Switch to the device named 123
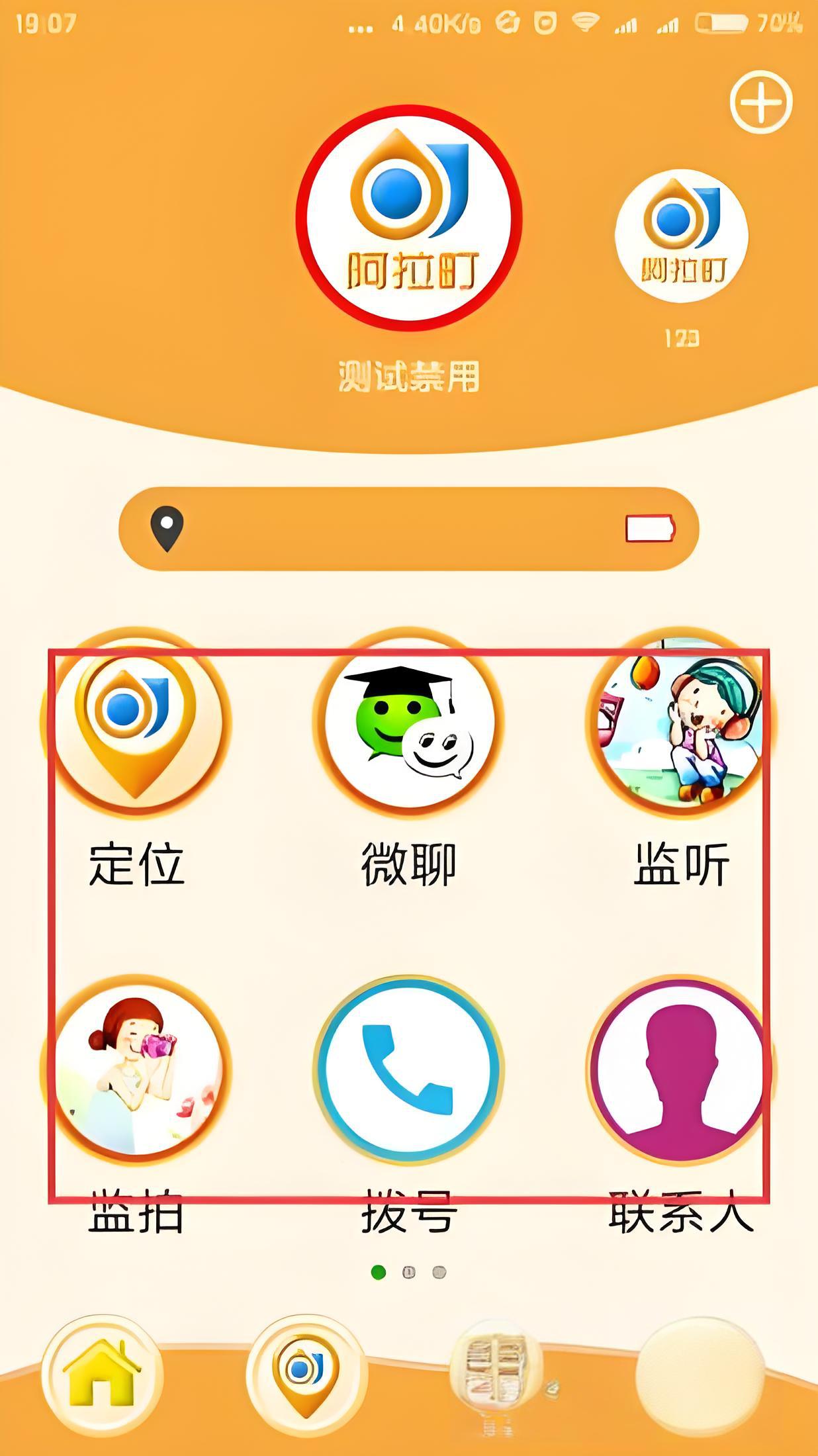The image size is (818, 1456). pos(681,236)
